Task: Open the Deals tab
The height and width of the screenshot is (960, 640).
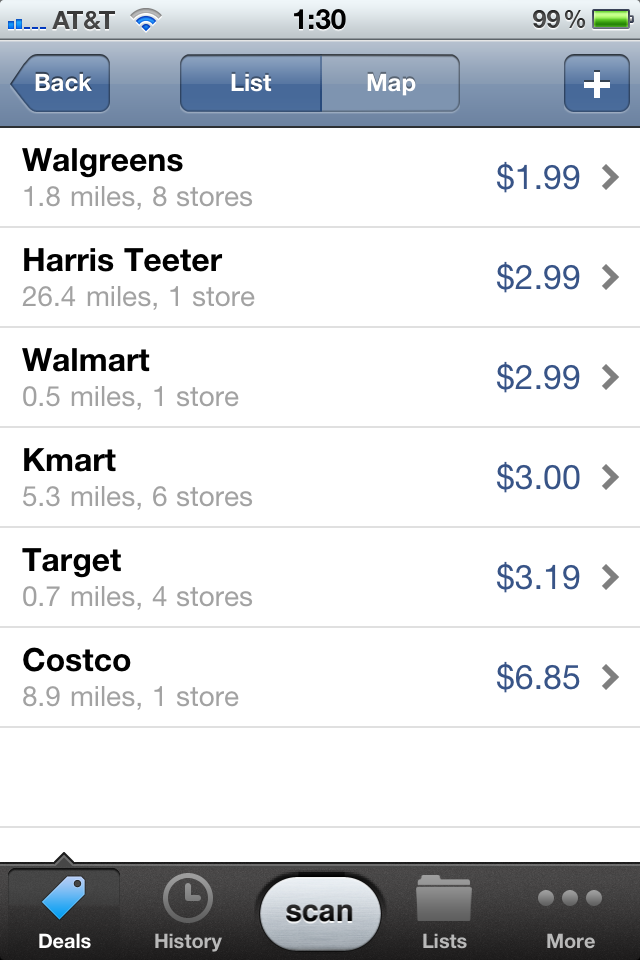Action: coord(64,912)
